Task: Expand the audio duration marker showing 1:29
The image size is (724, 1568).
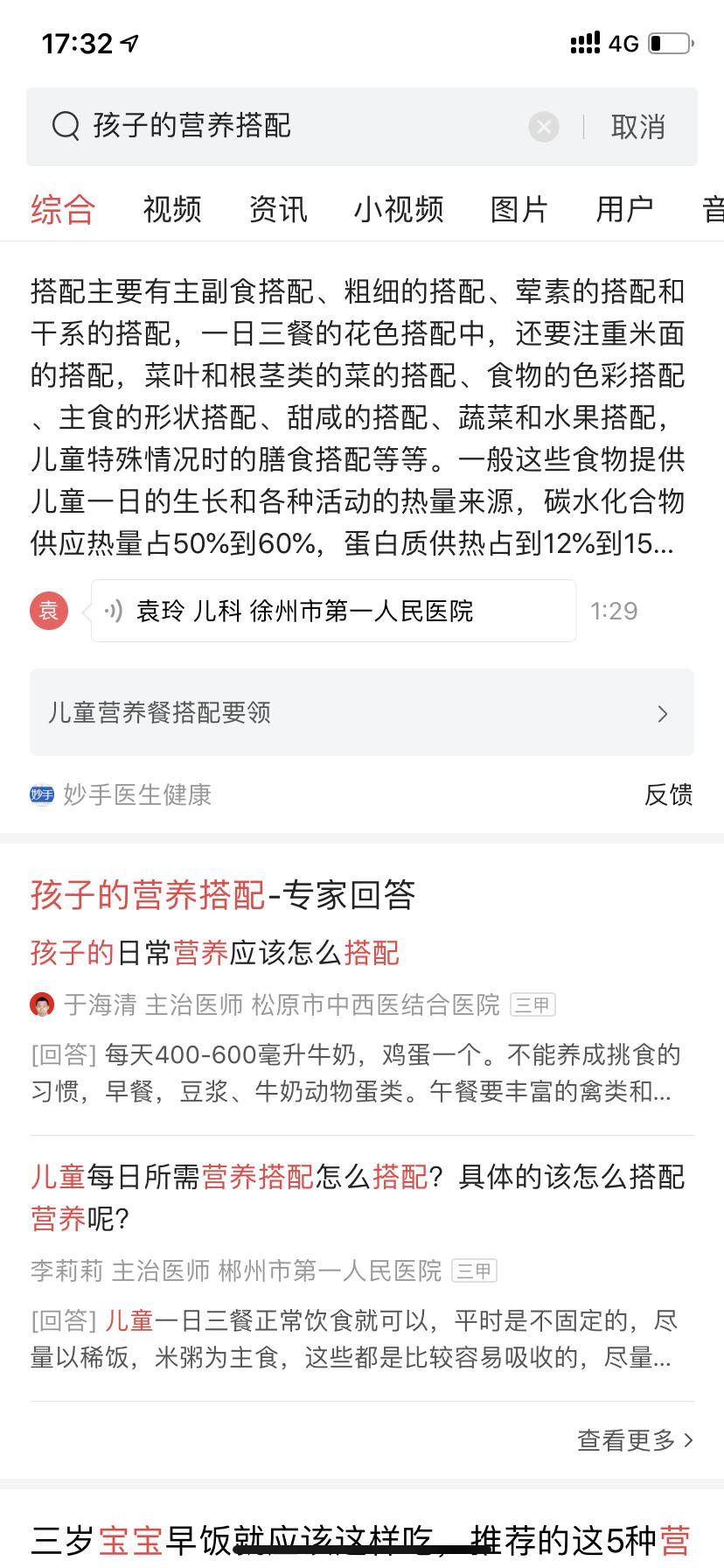Action: (x=616, y=611)
